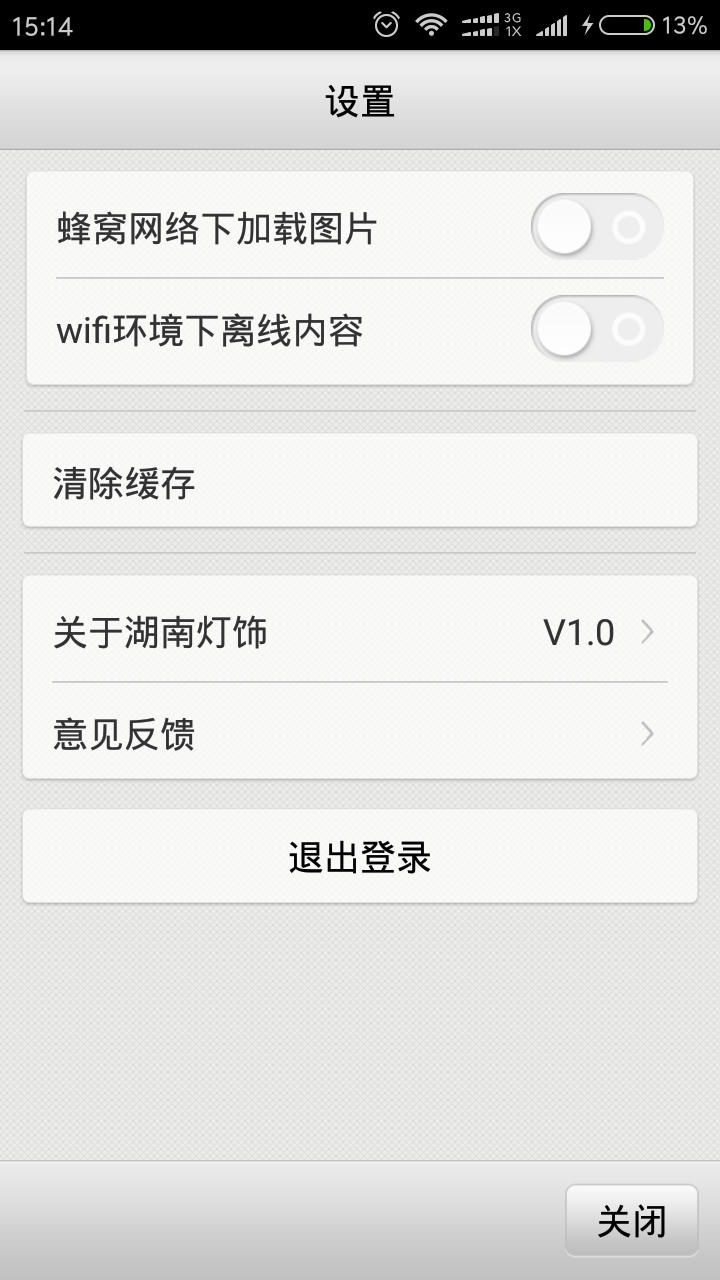Tap 清除缓存 to clear cache

coord(359,481)
